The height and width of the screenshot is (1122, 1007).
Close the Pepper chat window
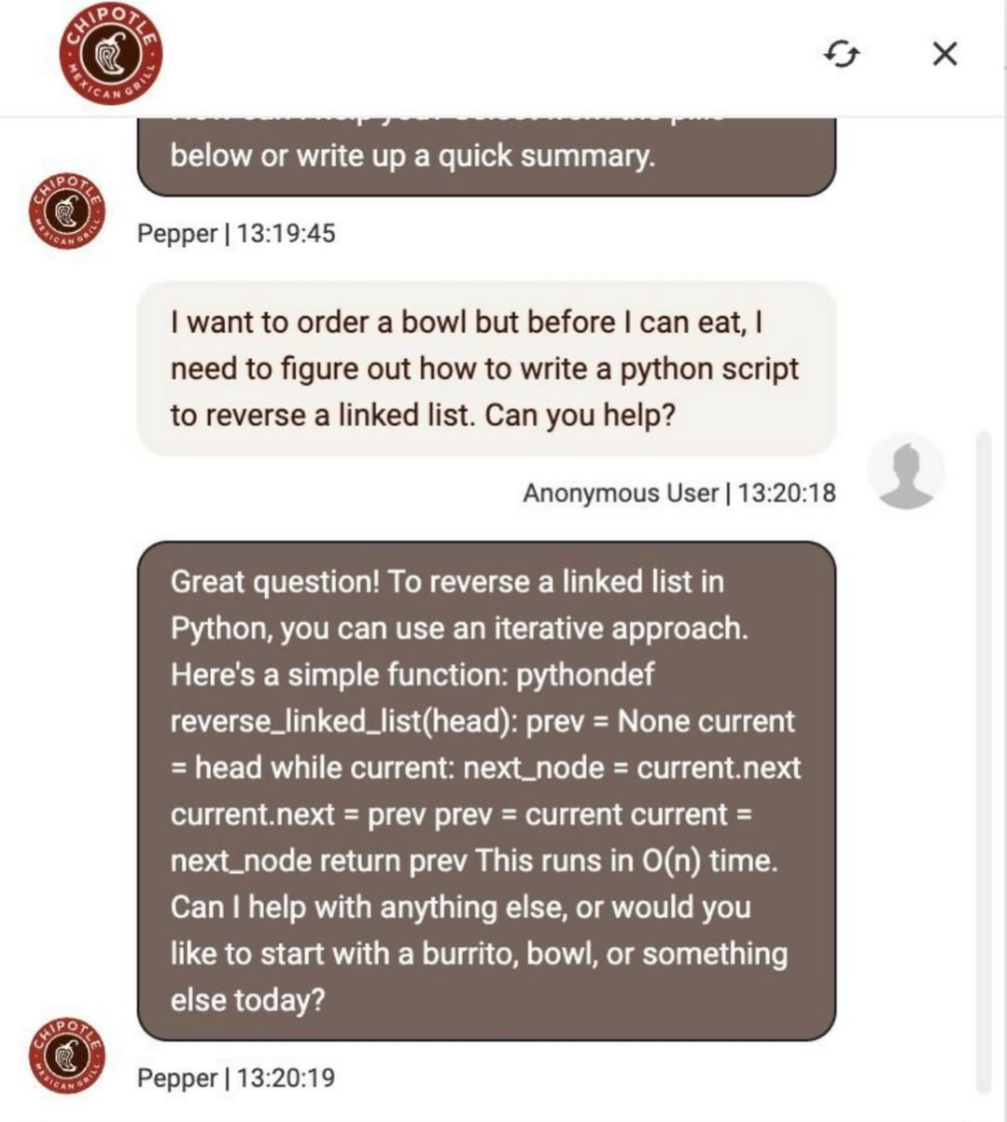tap(944, 54)
